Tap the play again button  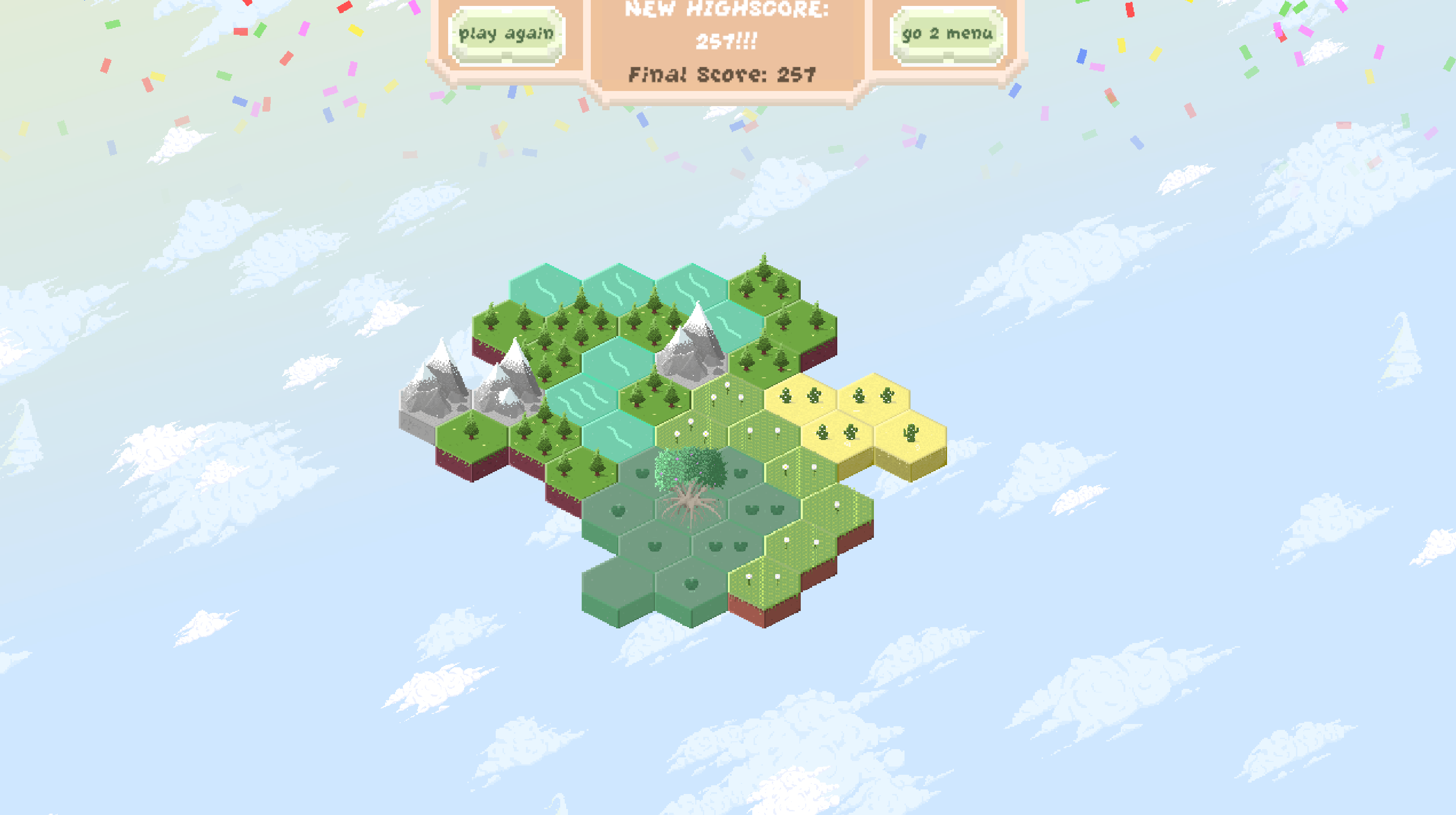(506, 35)
